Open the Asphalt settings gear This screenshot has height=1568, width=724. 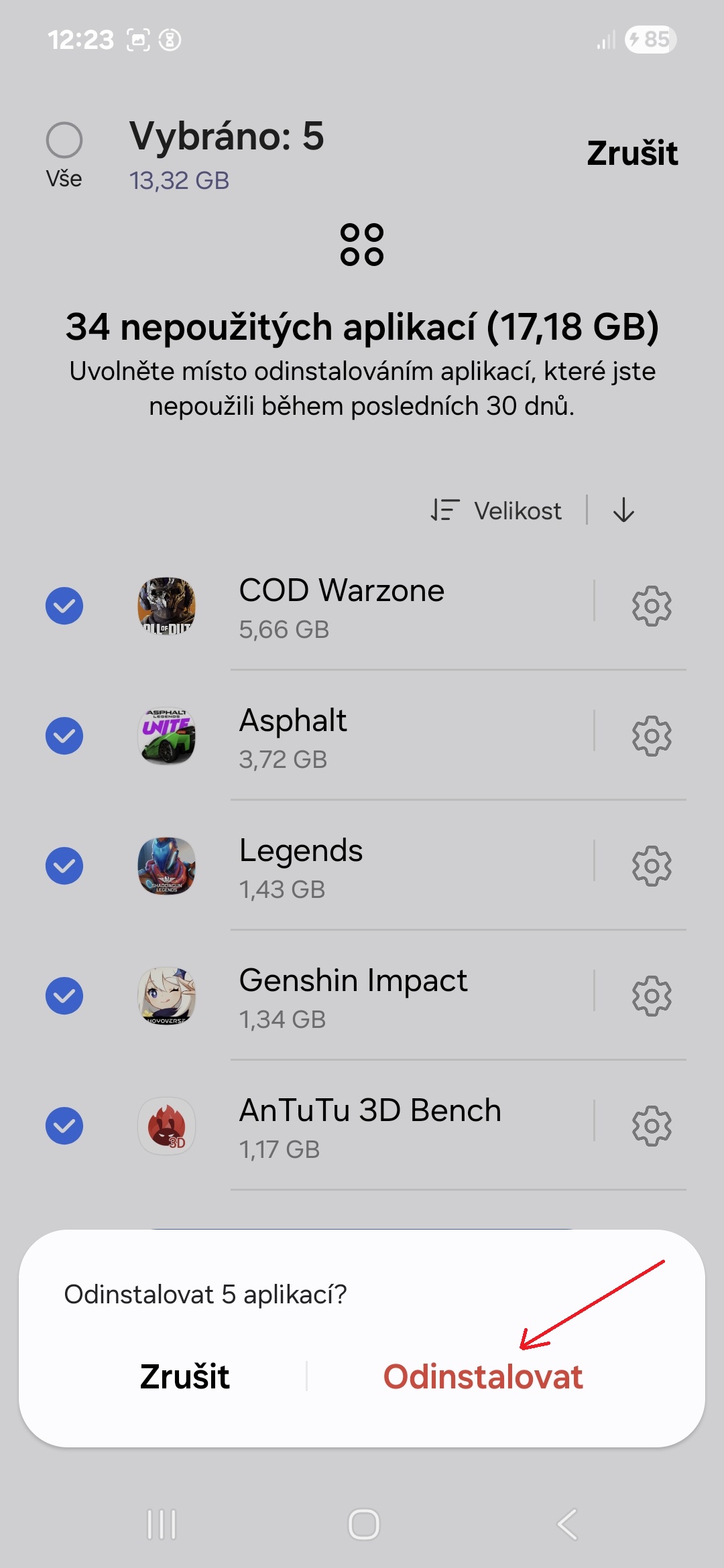coord(652,736)
